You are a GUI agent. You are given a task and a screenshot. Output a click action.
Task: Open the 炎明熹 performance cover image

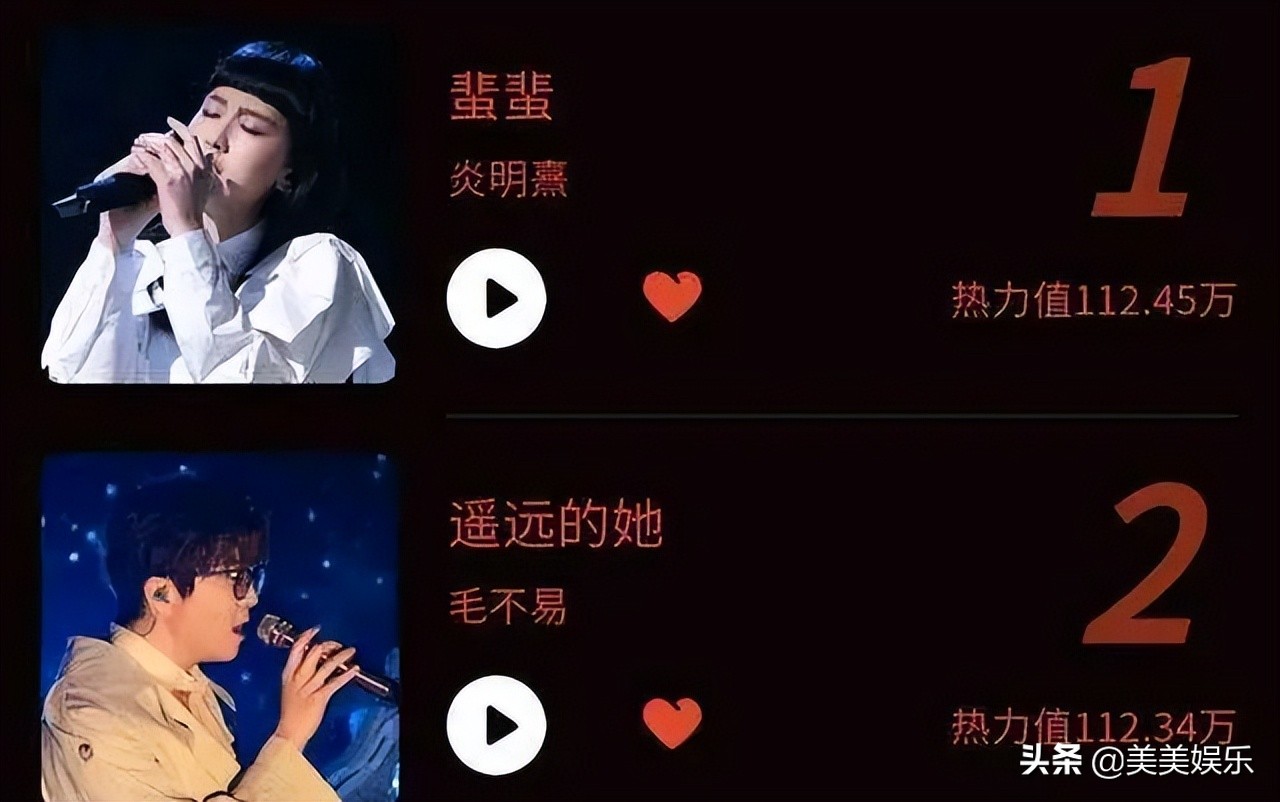[218, 205]
